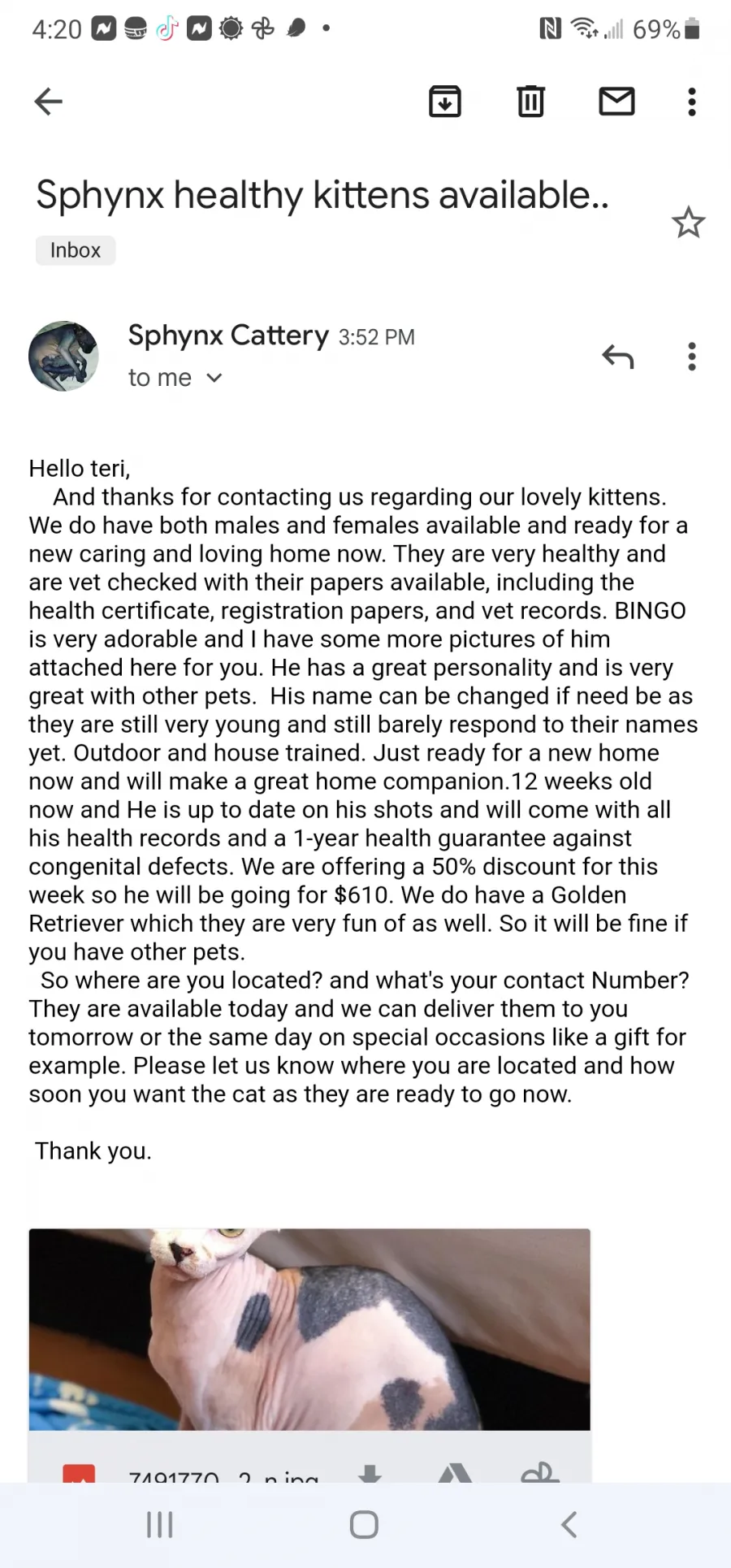
Task: Tap the Inbox label chip
Action: point(76,250)
